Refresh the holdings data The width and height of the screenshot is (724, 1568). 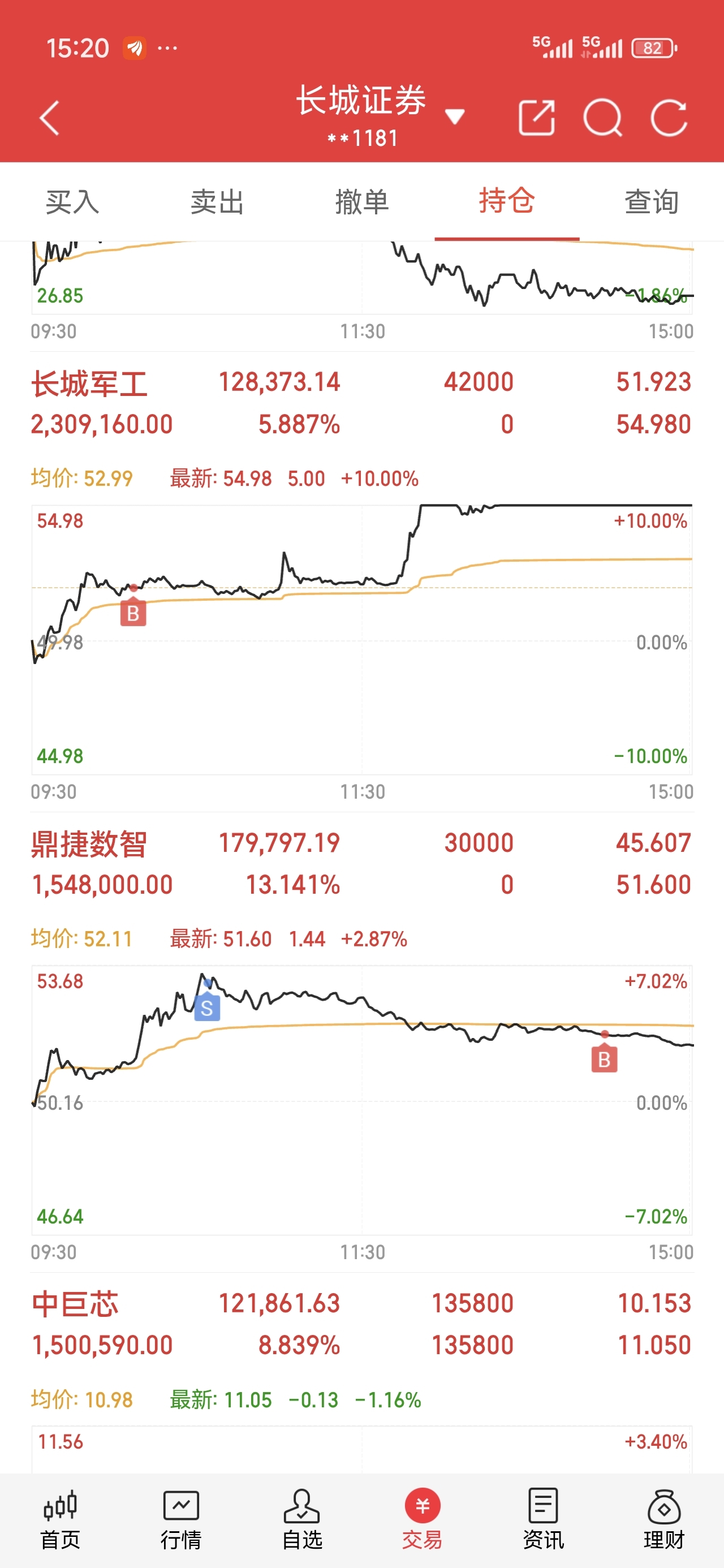(669, 118)
